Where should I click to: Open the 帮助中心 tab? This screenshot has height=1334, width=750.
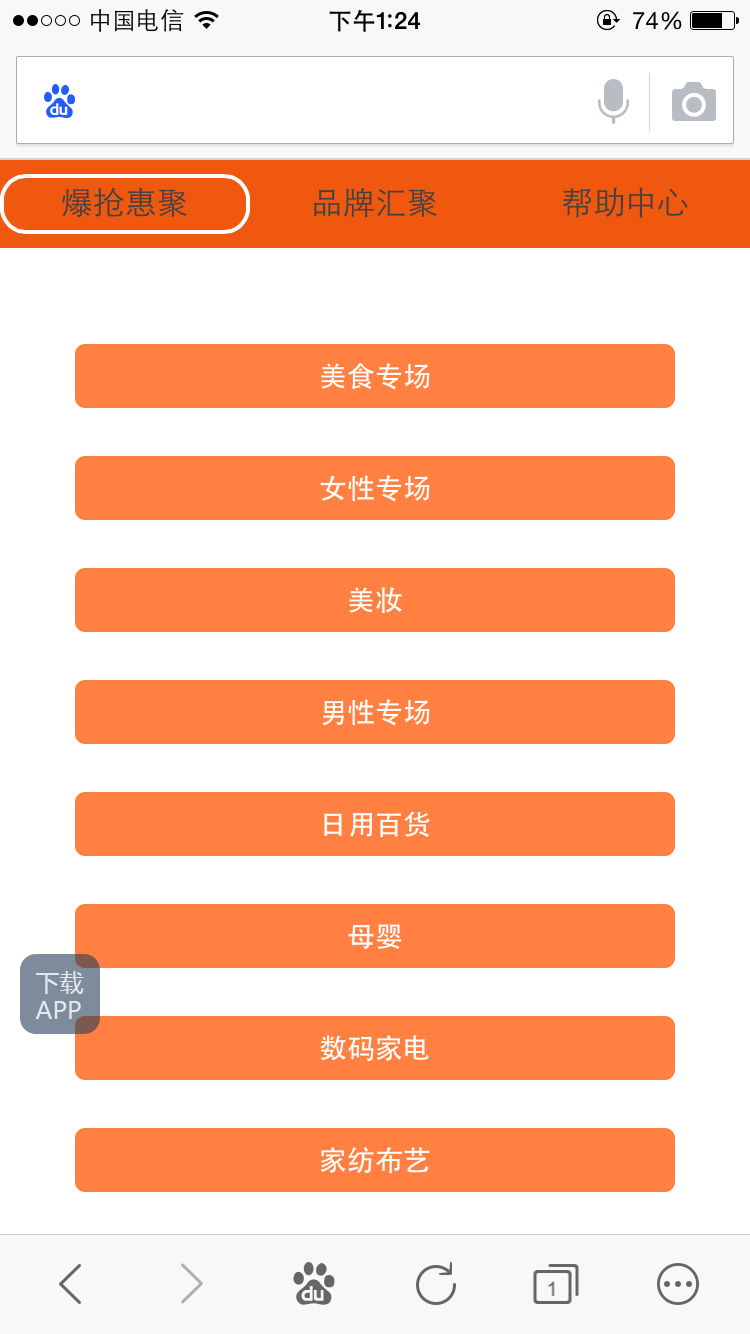[625, 204]
